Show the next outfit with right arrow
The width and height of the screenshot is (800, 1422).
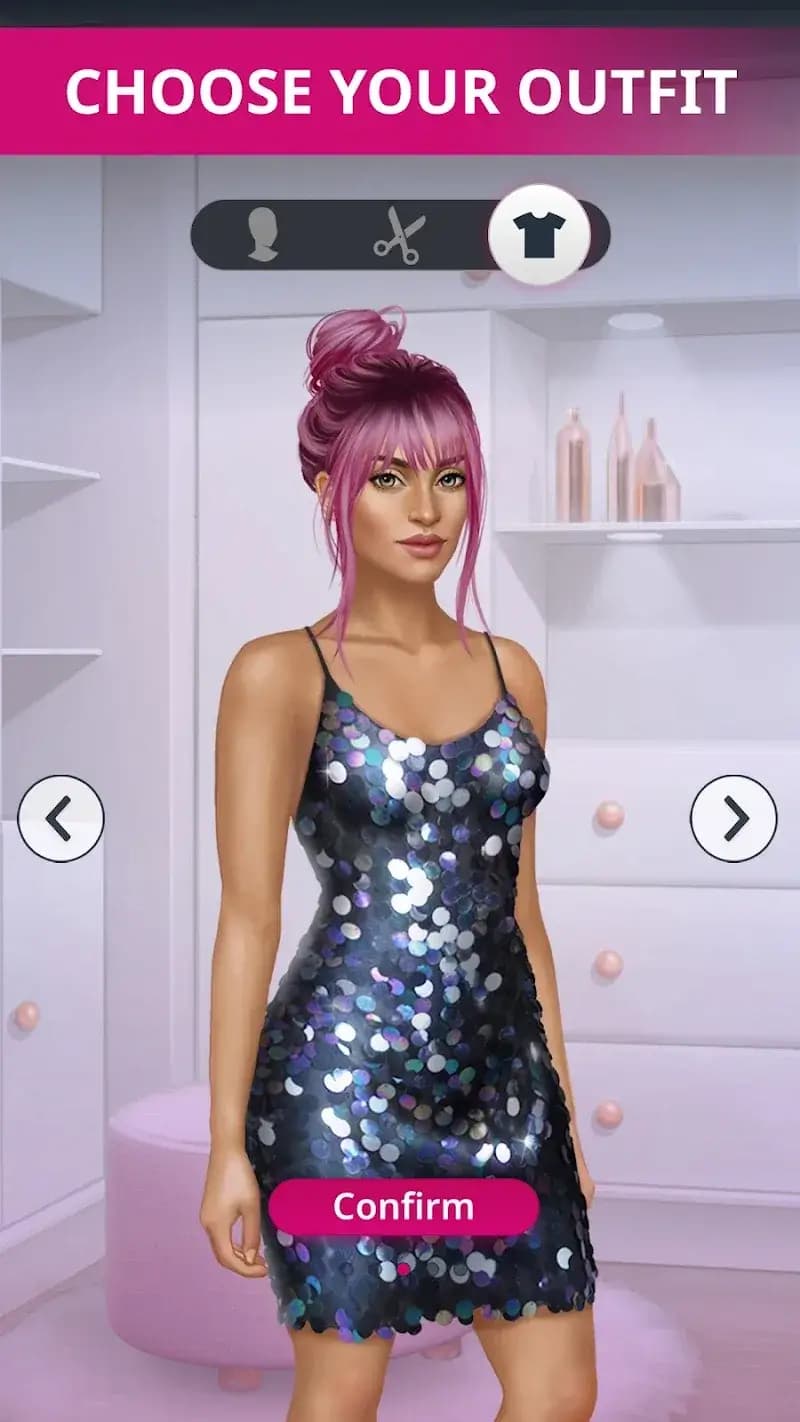point(734,819)
